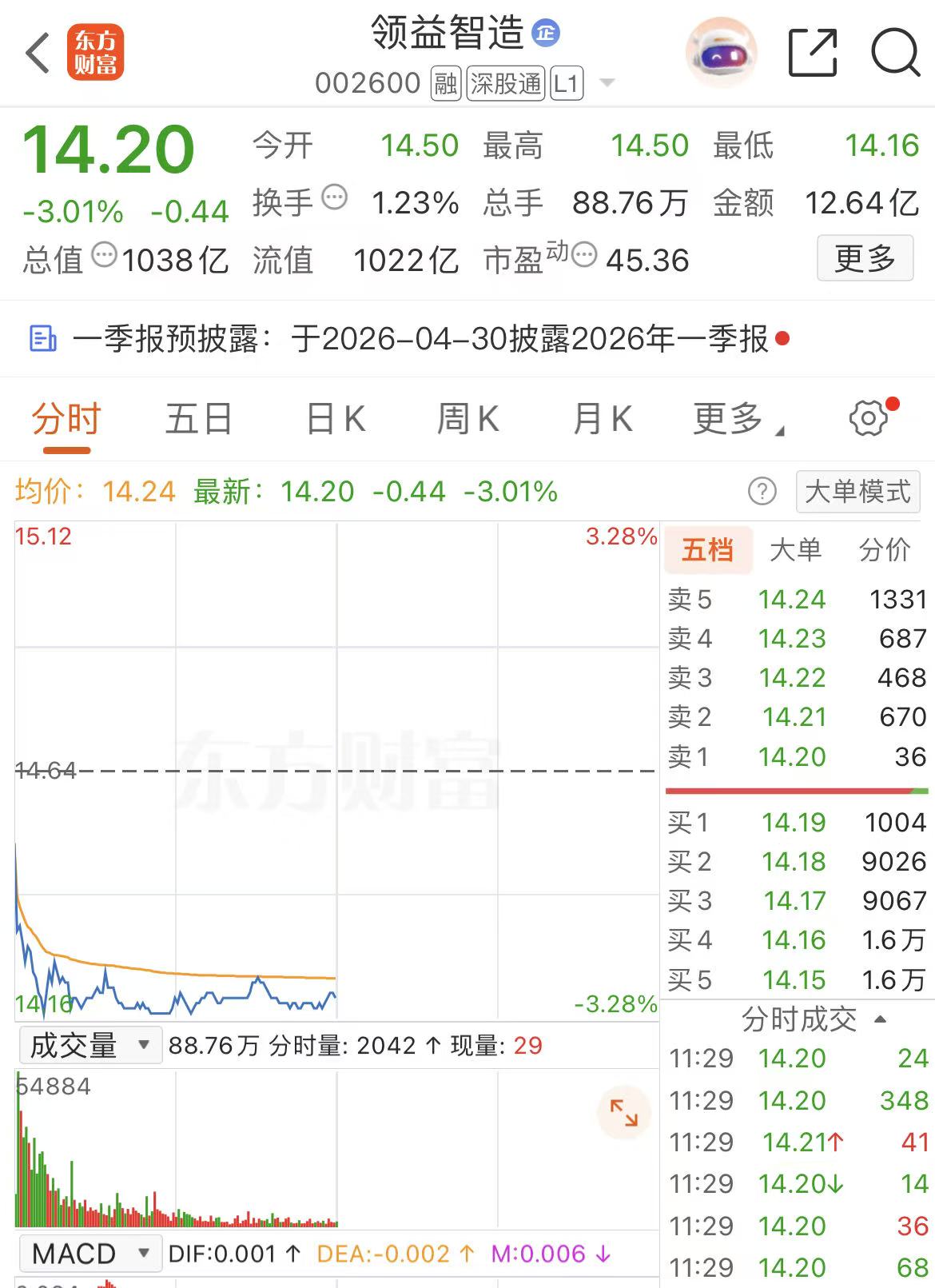Open chart settings gear

point(869,417)
